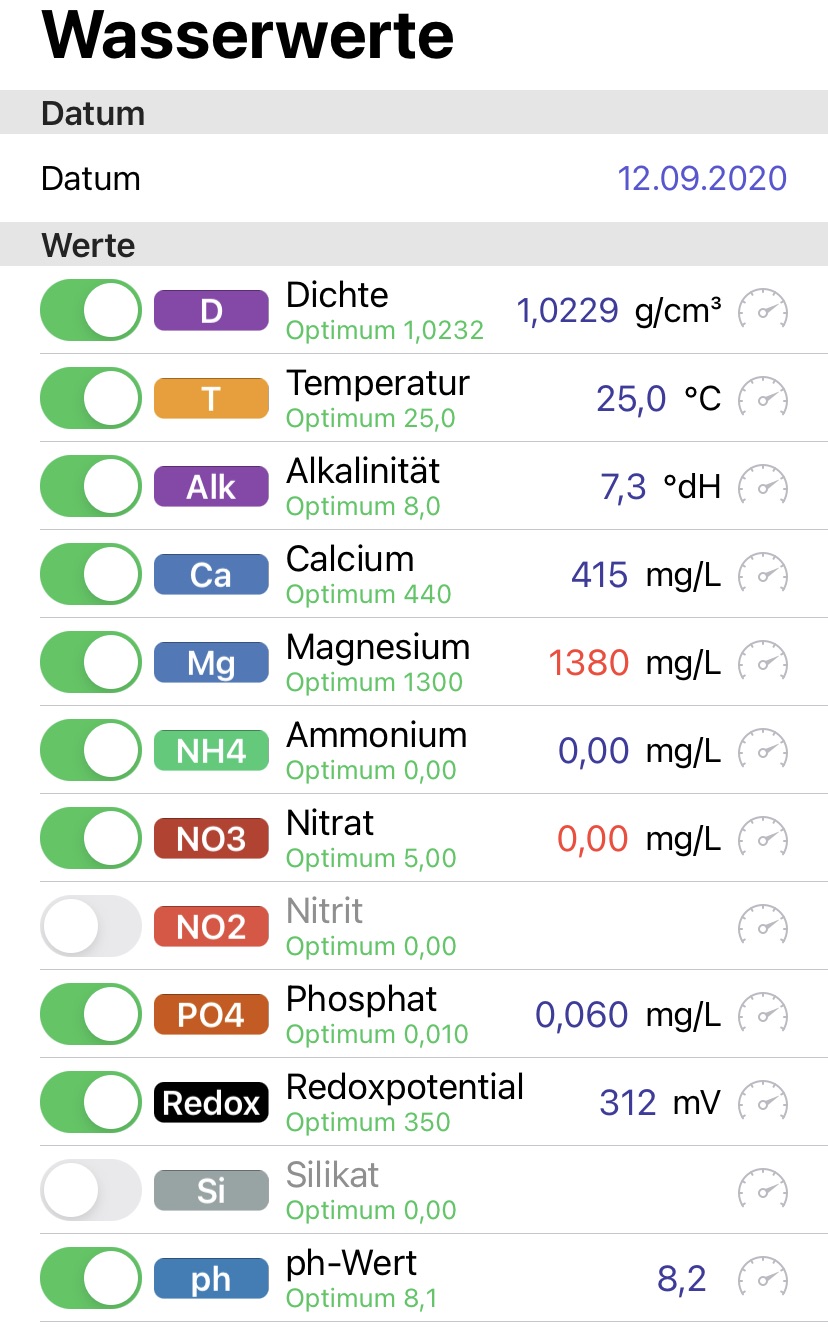Edit the Dichte value 1,0229

click(x=567, y=311)
